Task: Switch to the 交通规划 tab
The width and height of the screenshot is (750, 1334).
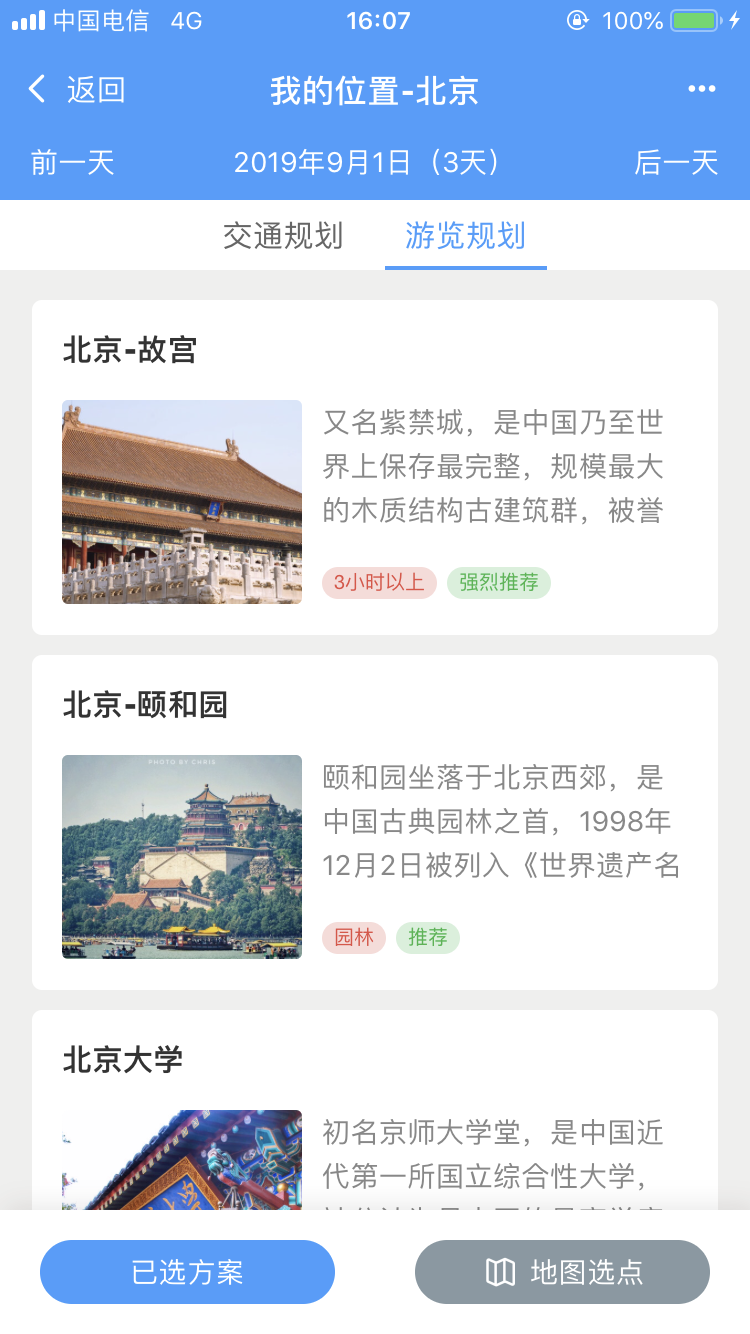Action: pos(283,236)
